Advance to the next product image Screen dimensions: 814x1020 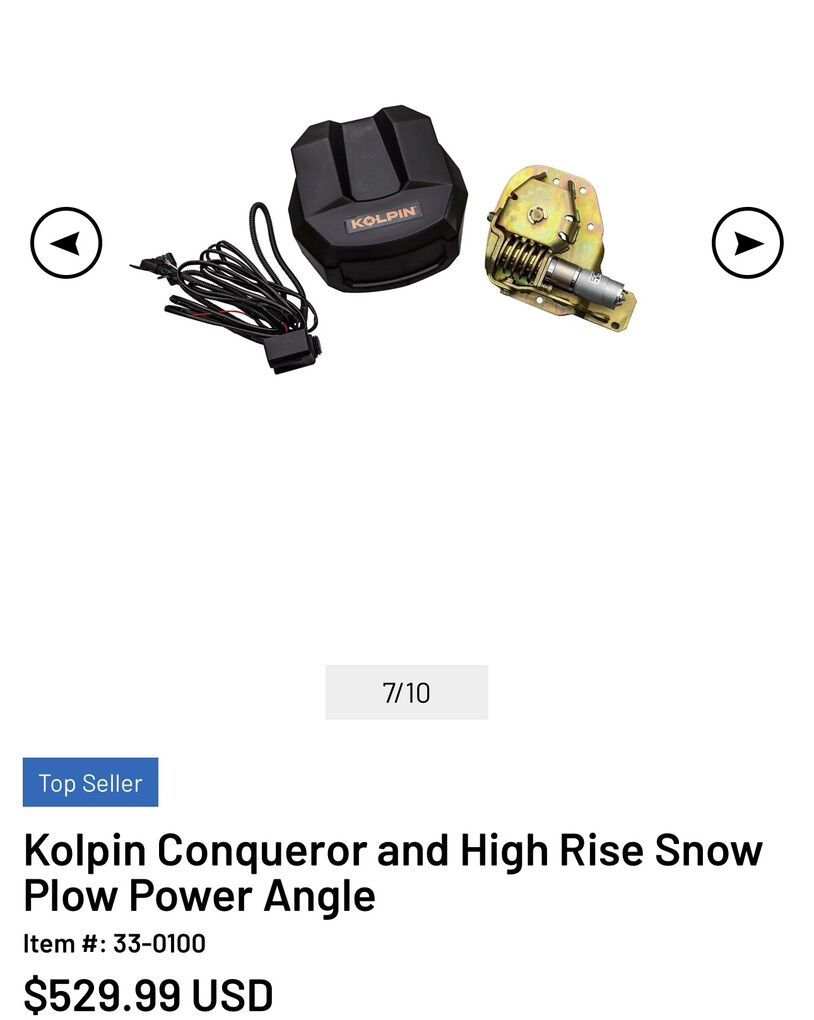[x=747, y=243]
